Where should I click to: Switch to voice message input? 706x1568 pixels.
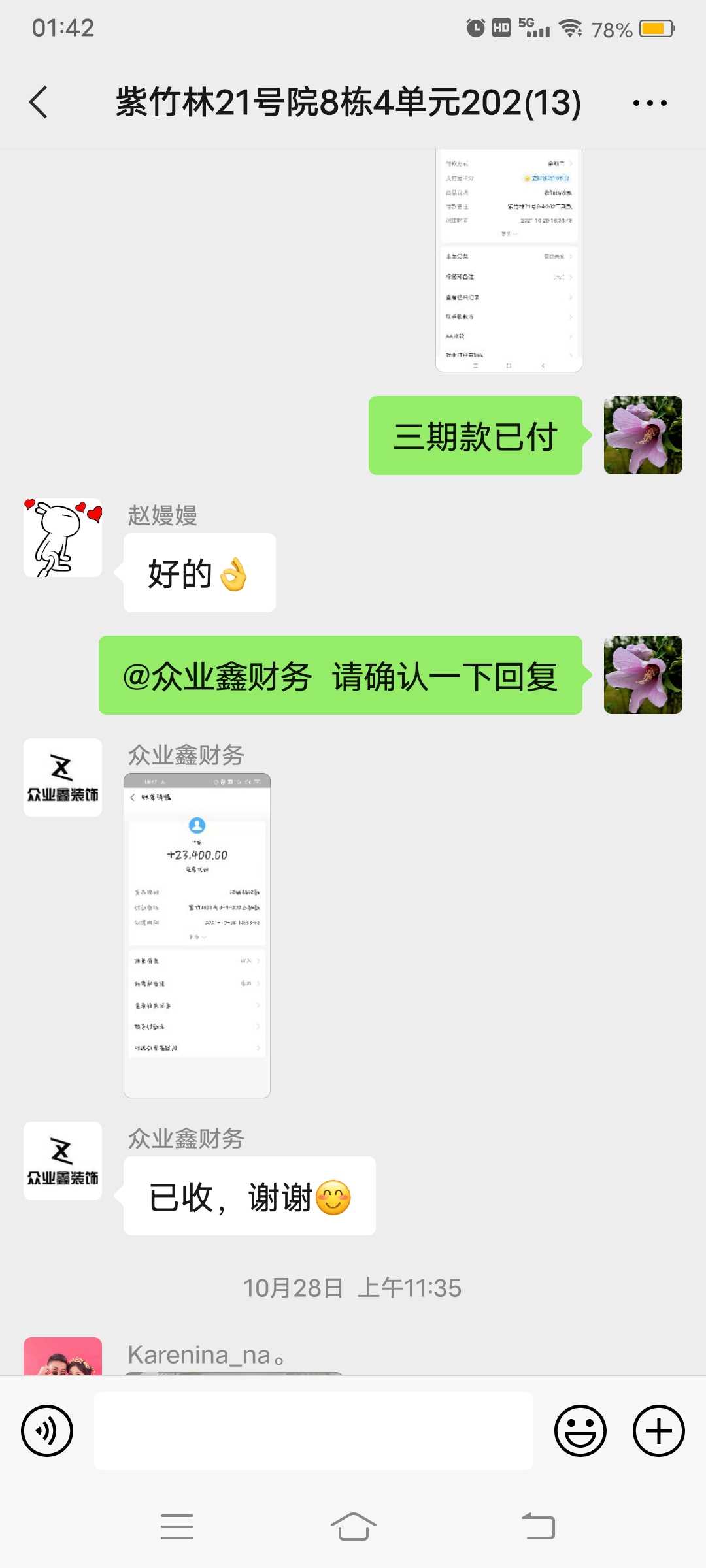coord(47,1430)
